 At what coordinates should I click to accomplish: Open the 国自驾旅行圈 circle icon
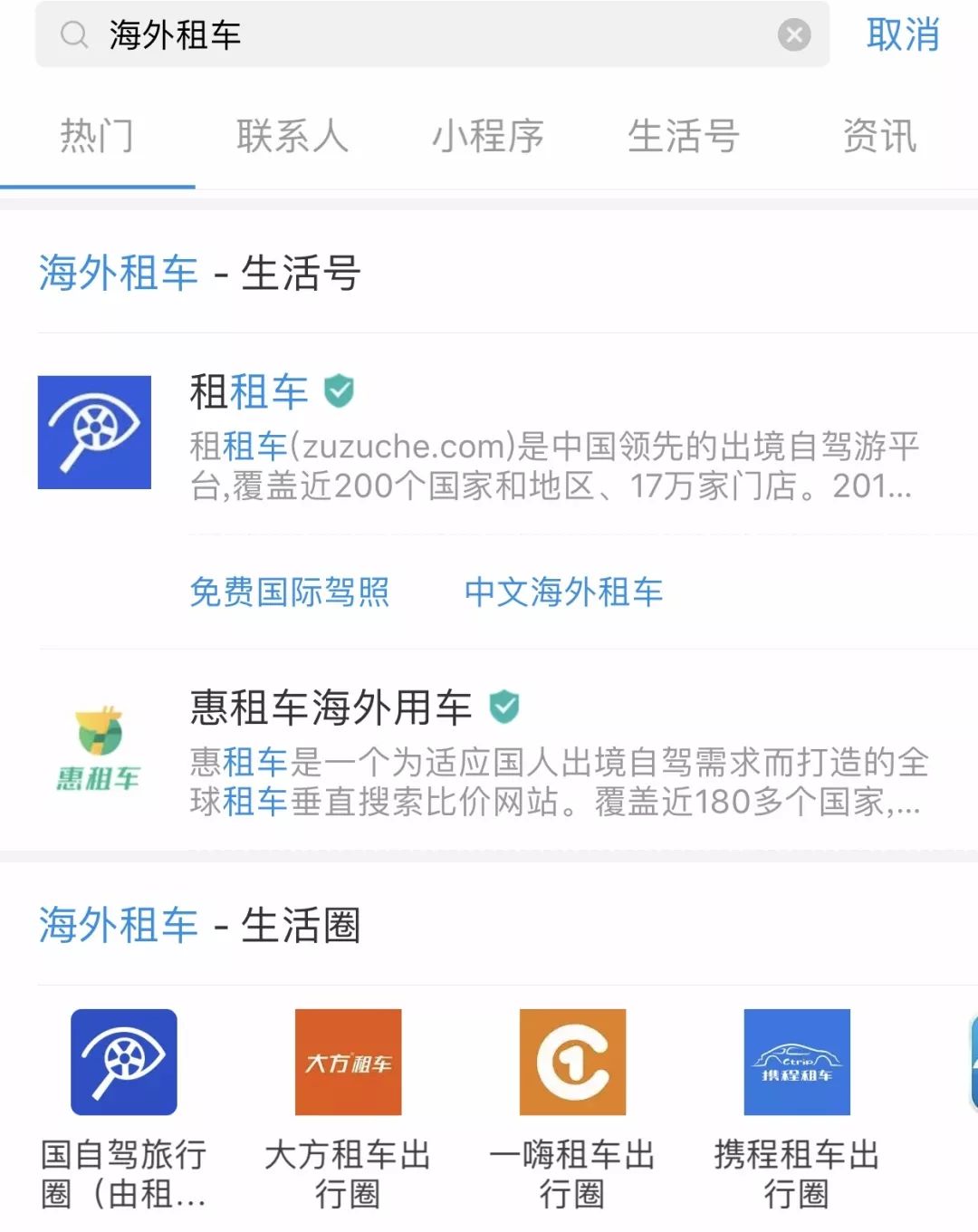(124, 1062)
